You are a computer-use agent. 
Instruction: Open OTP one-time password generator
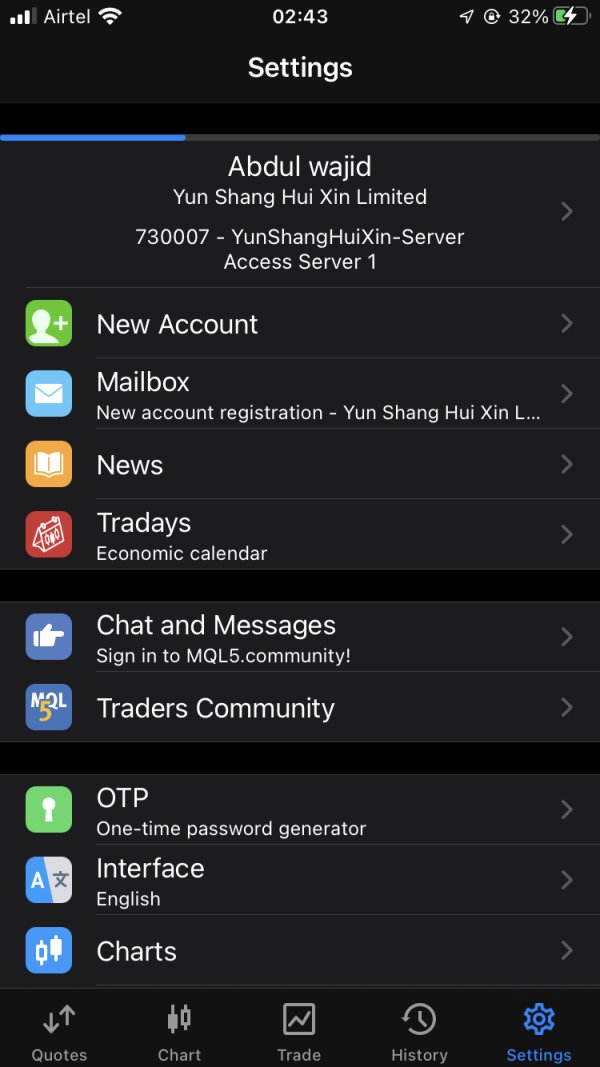pos(300,810)
